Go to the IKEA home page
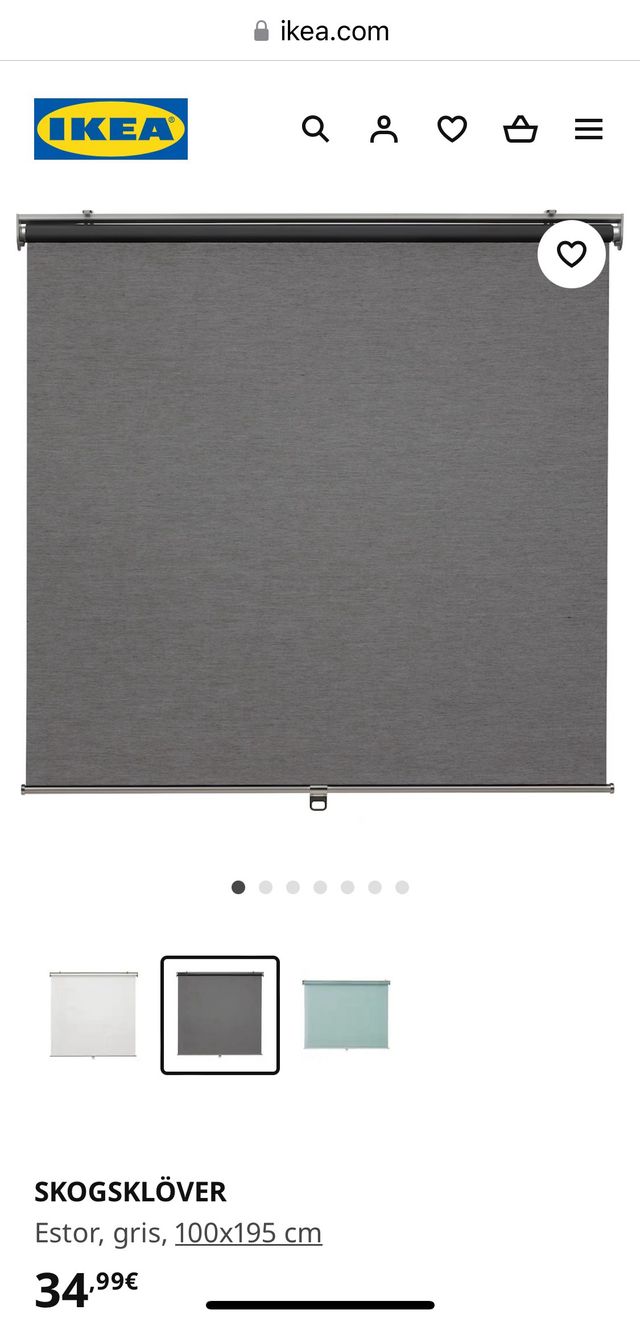Image resolution: width=640 pixels, height=1323 pixels. 111,129
